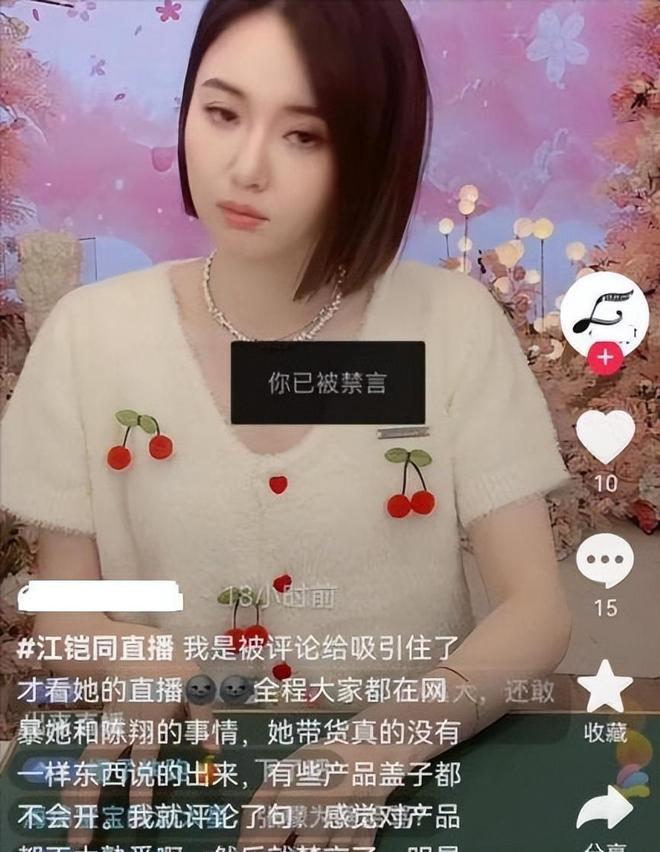Open the creator's profile avatar
This screenshot has height=852, width=660.
[x=604, y=313]
